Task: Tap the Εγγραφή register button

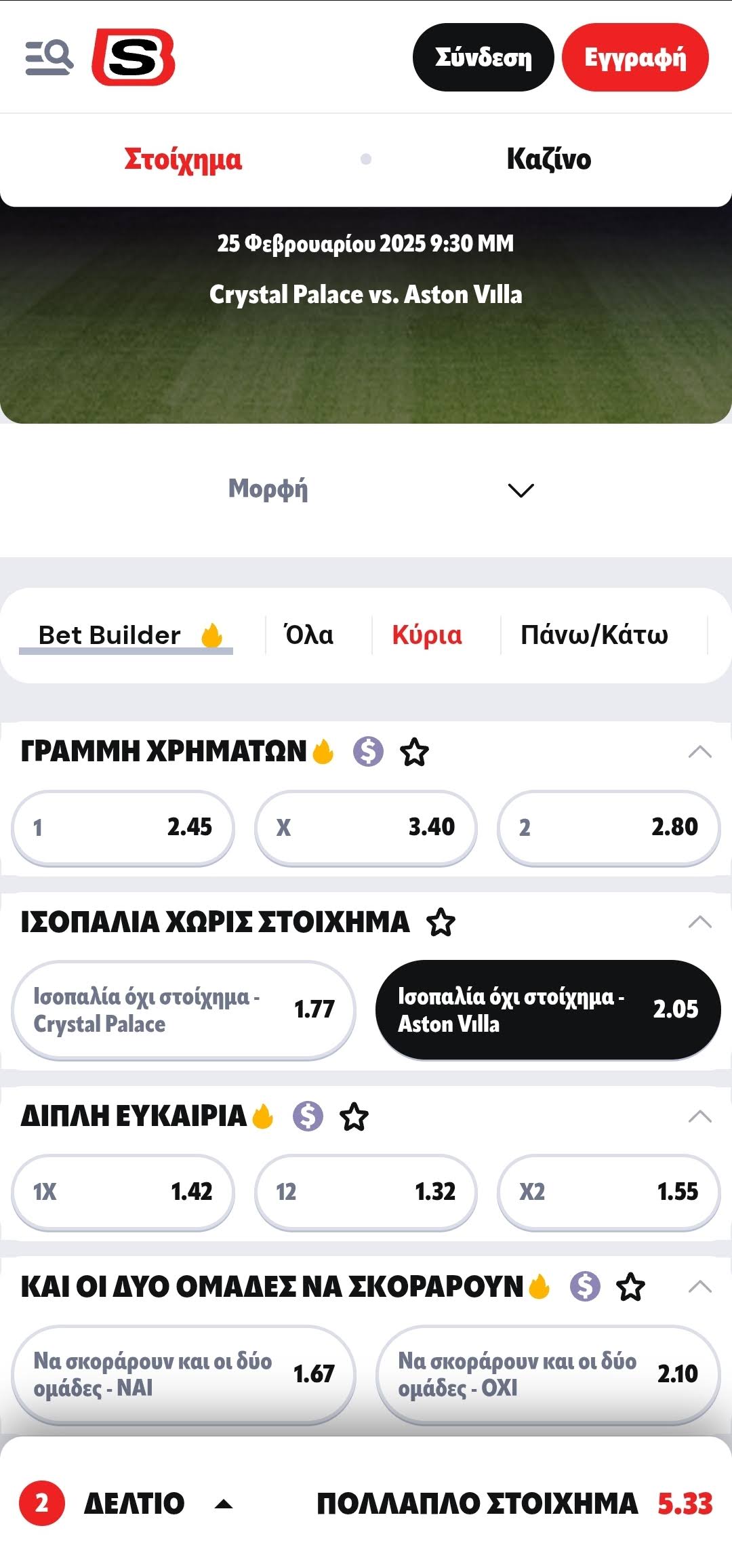Action: click(x=635, y=58)
